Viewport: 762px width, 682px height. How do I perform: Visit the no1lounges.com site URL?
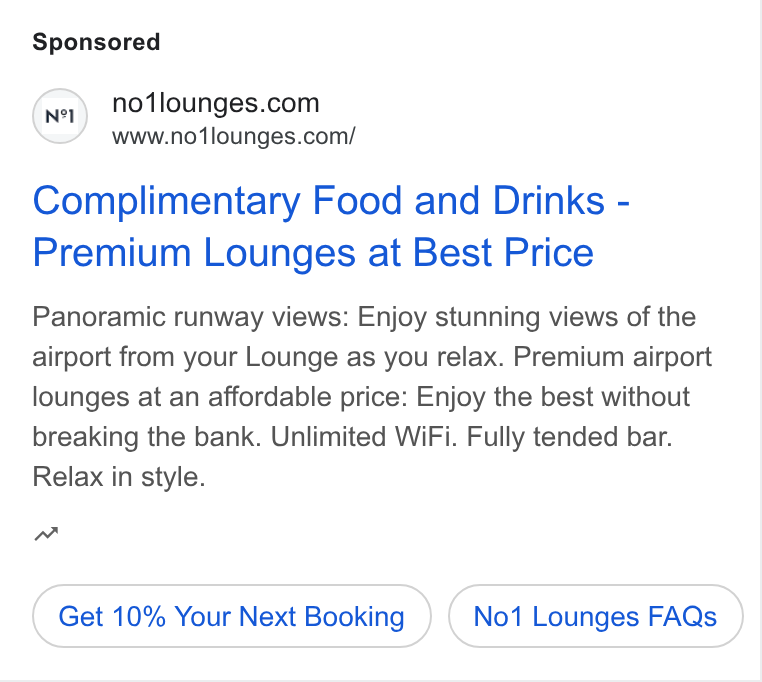point(233,137)
